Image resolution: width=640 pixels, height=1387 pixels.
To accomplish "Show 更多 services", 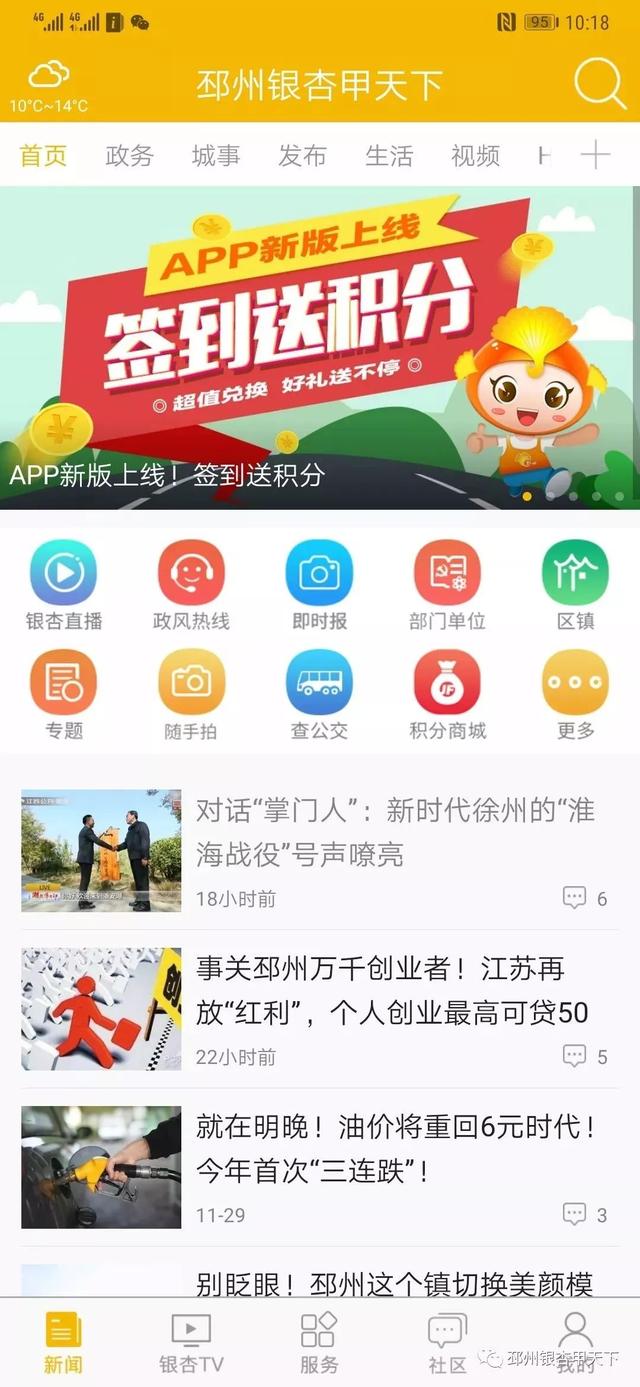I will pyautogui.click(x=575, y=694).
